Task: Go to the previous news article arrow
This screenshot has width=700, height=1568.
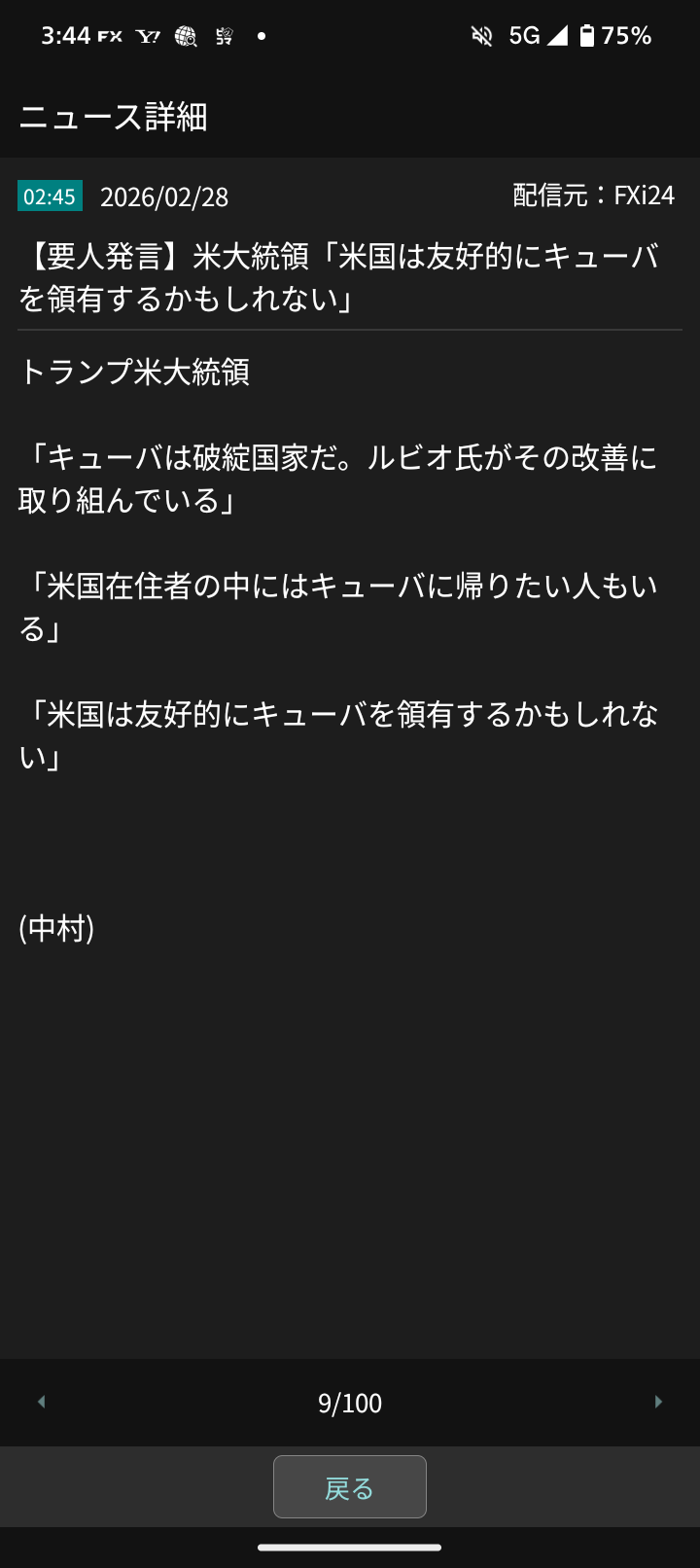Action: (41, 1402)
